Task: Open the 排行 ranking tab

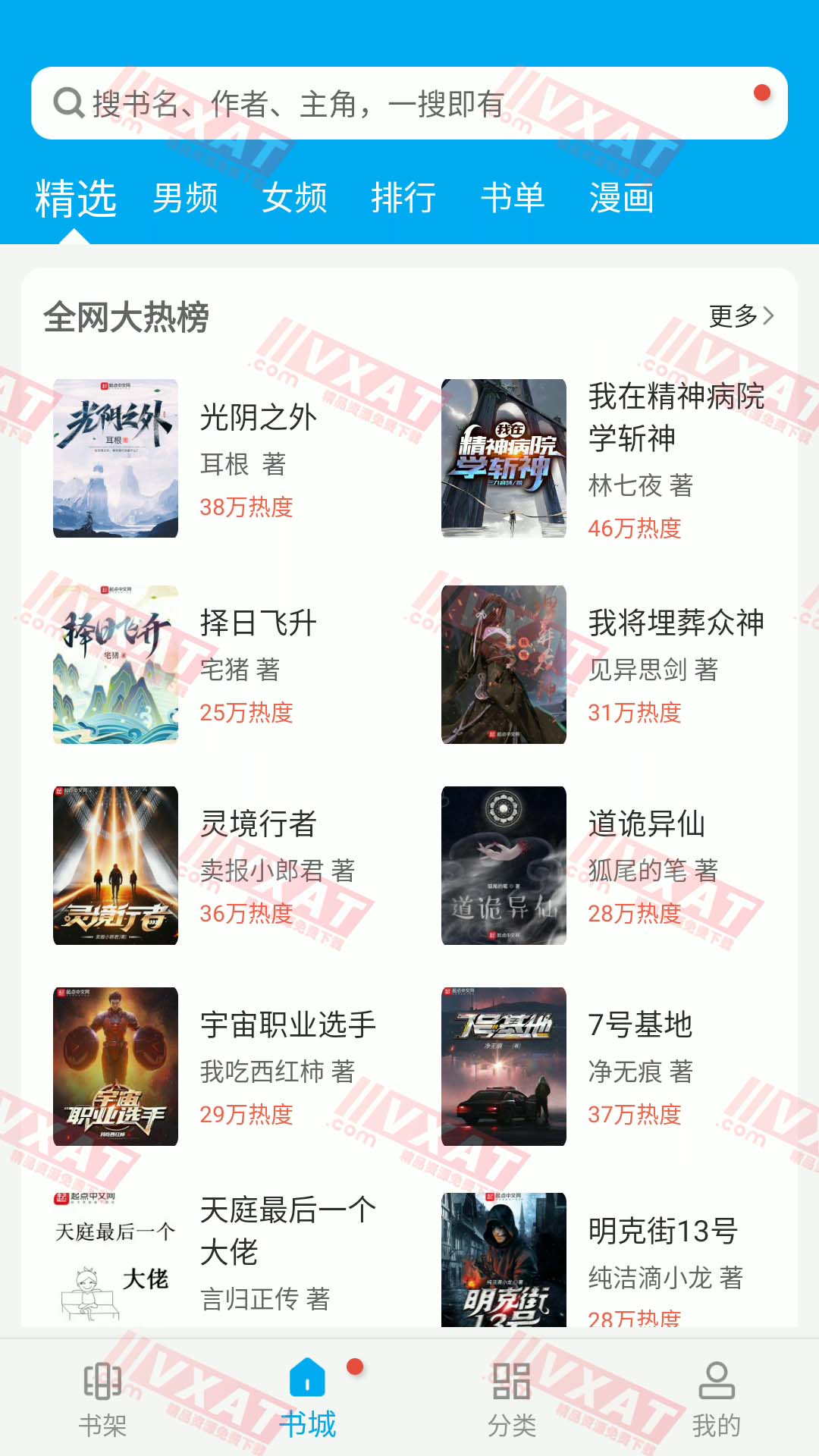Action: pos(403,199)
